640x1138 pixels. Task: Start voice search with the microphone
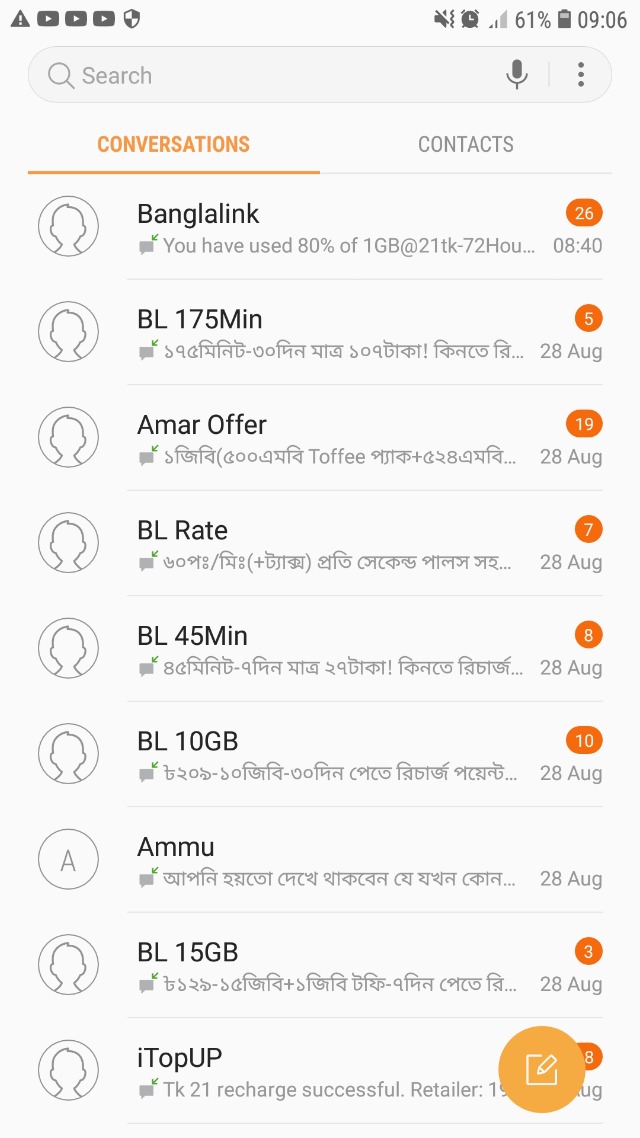517,75
